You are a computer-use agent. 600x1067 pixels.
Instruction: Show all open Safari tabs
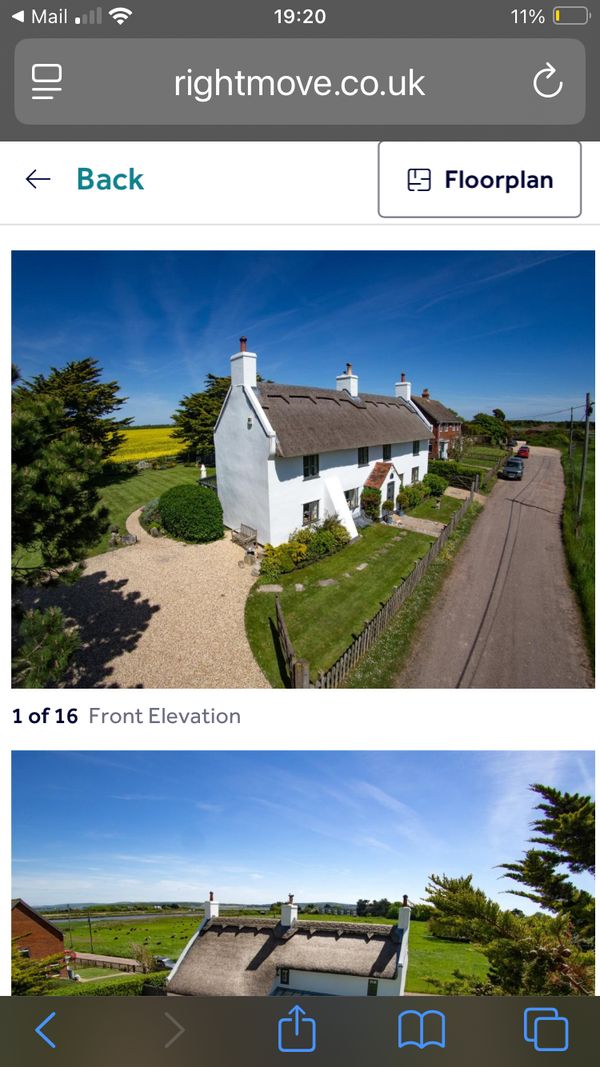tap(545, 1029)
